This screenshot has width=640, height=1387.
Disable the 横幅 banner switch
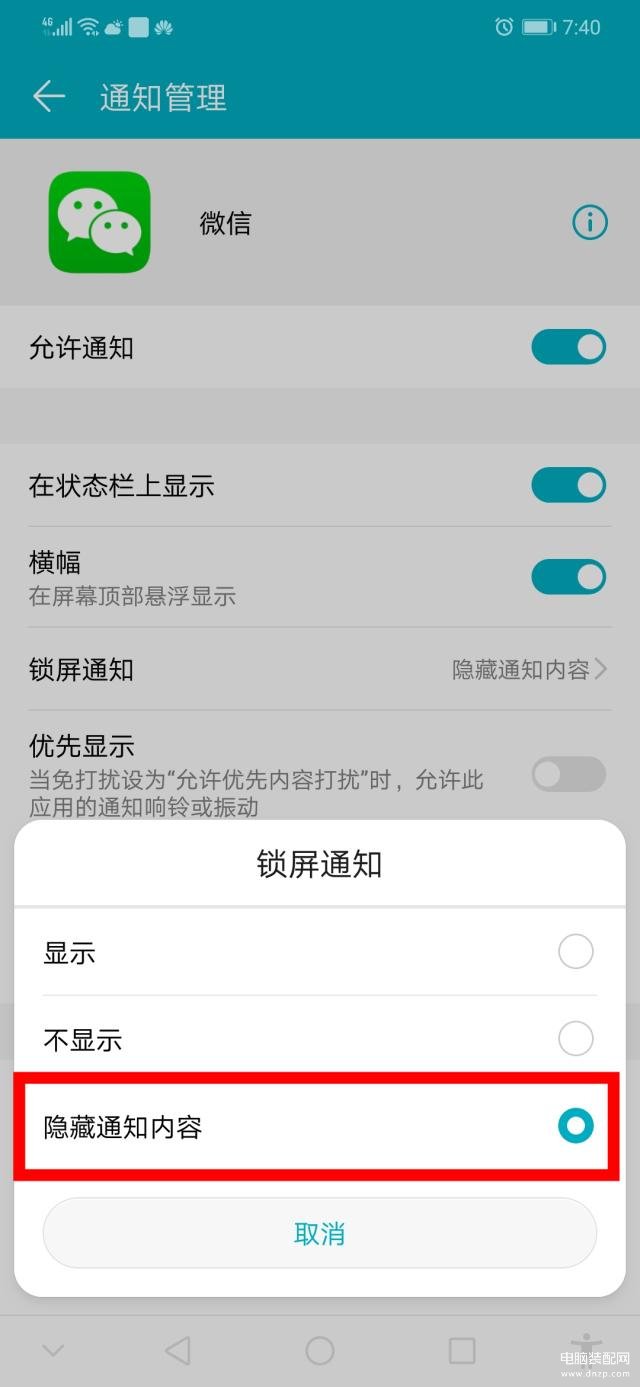(x=568, y=577)
